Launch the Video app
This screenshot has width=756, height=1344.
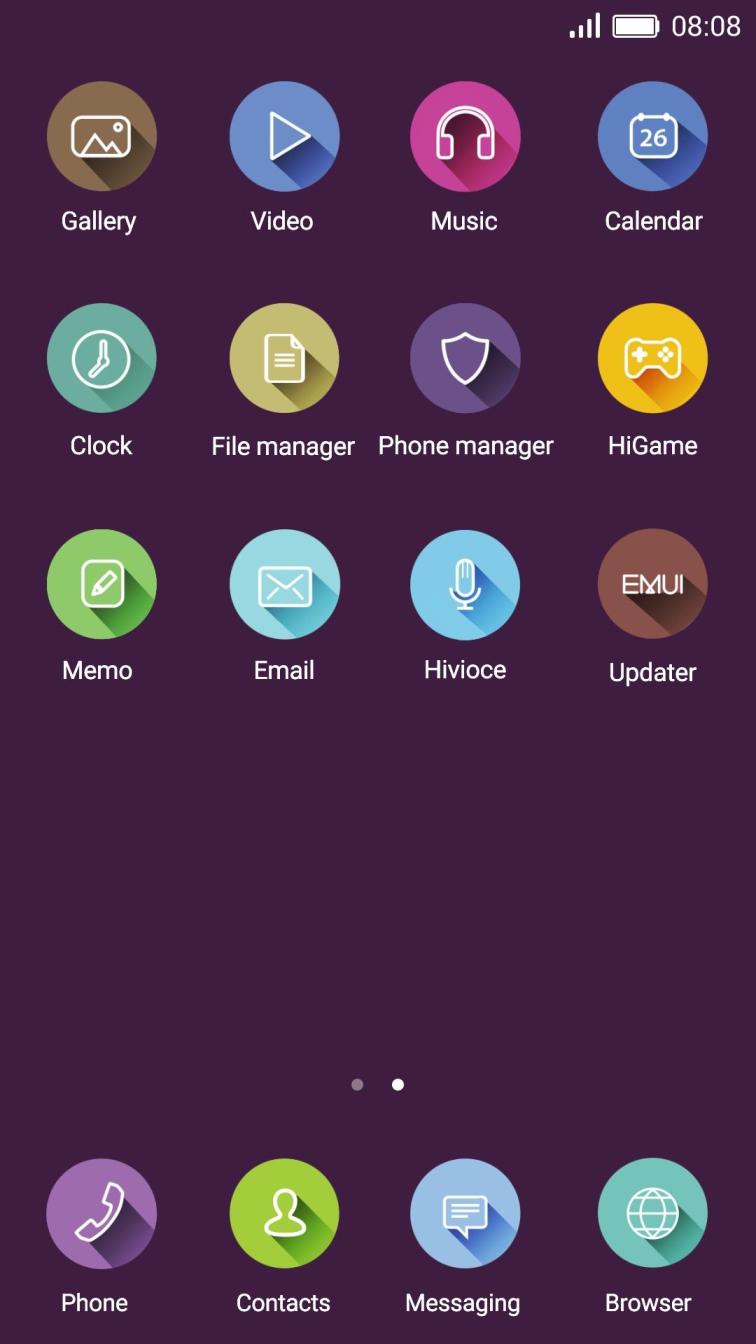pos(284,137)
